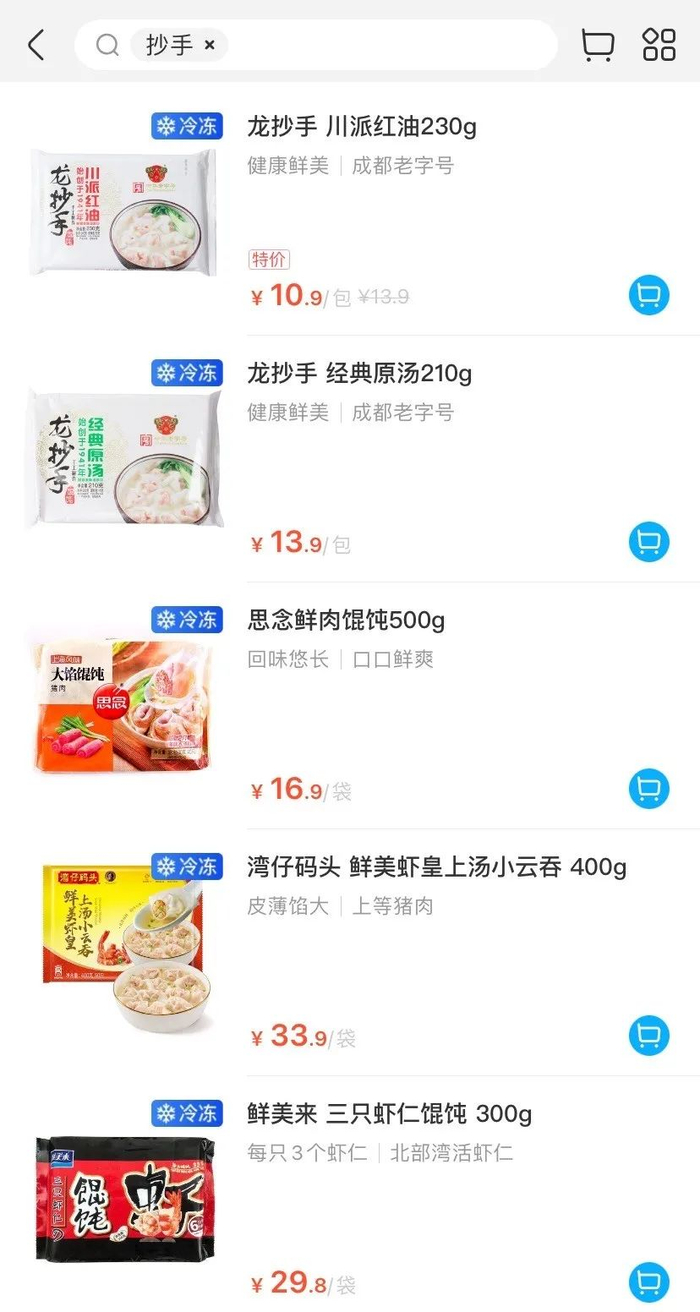View 鲜美来 三只虾仁馄饨 300g details

point(389,1114)
